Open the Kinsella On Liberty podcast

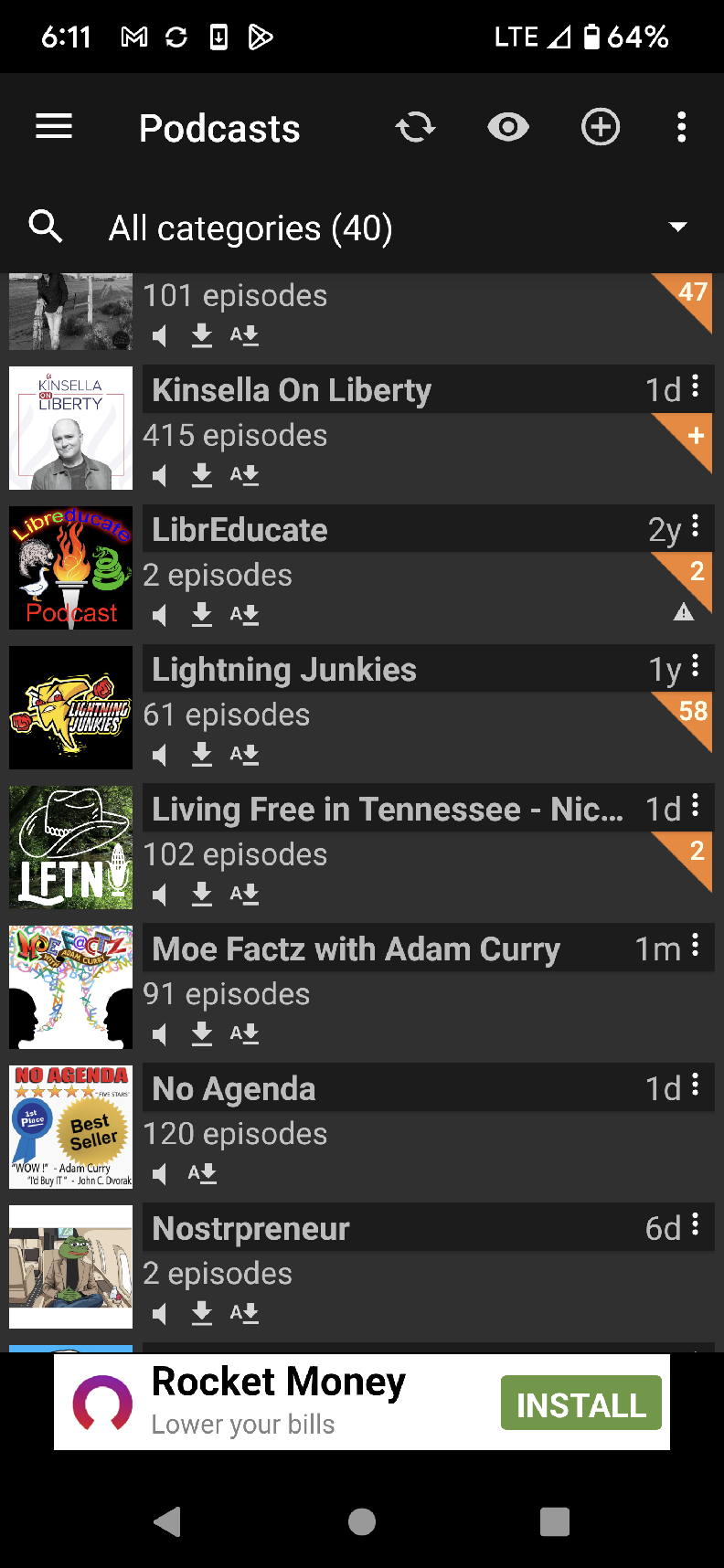(293, 390)
